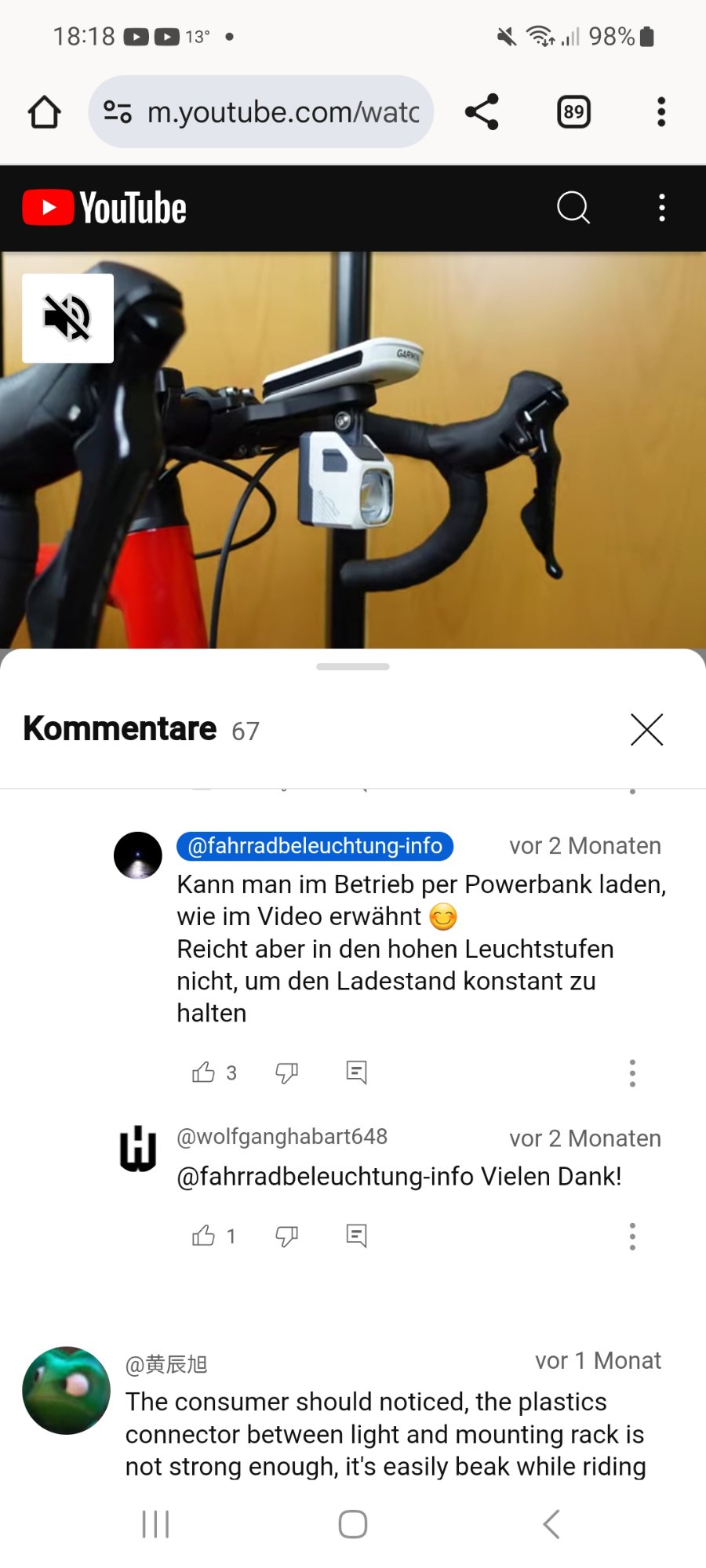This screenshot has height=1568, width=706.
Task: Reply to the fahrradbeleuchtung-info comment
Action: tap(356, 1072)
